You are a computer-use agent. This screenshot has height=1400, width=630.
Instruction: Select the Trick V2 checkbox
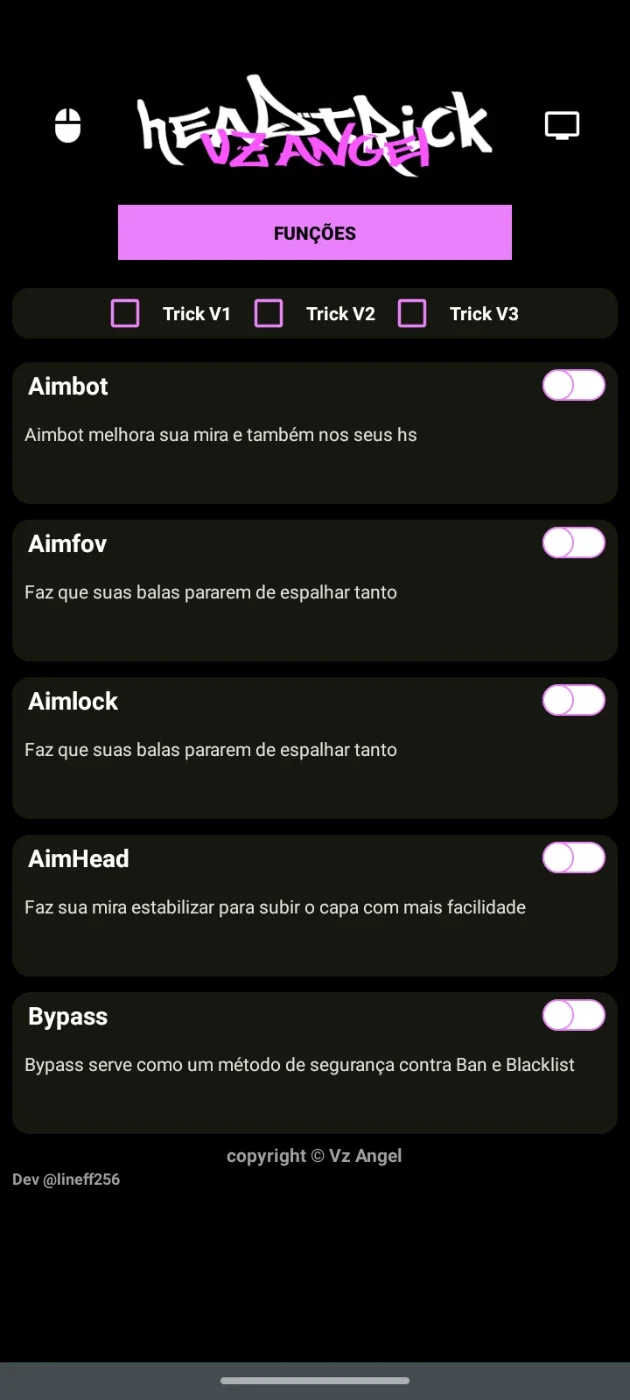pyautogui.click(x=269, y=314)
